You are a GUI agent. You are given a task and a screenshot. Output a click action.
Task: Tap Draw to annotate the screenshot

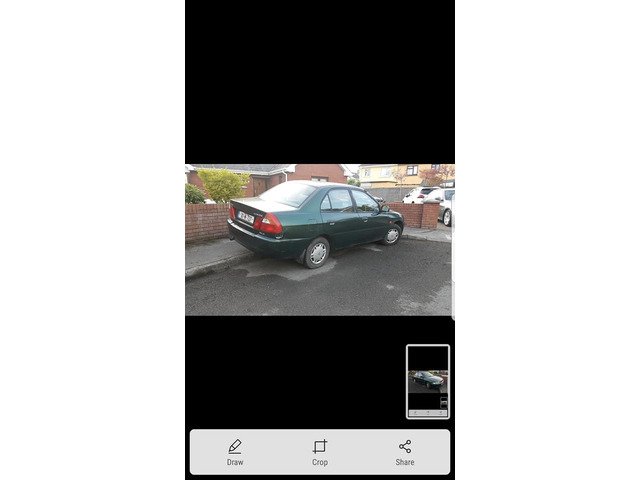(x=235, y=452)
